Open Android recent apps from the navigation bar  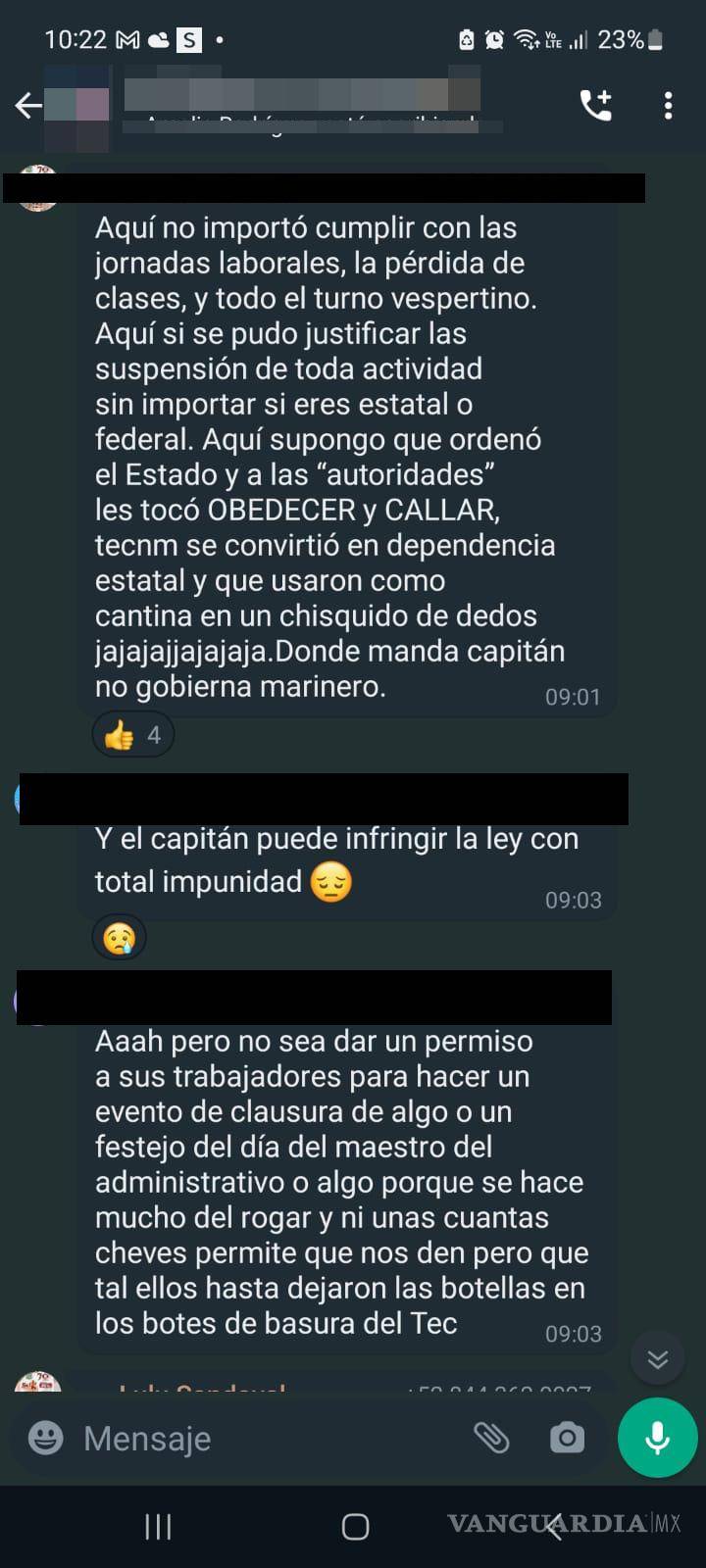coord(157,1526)
